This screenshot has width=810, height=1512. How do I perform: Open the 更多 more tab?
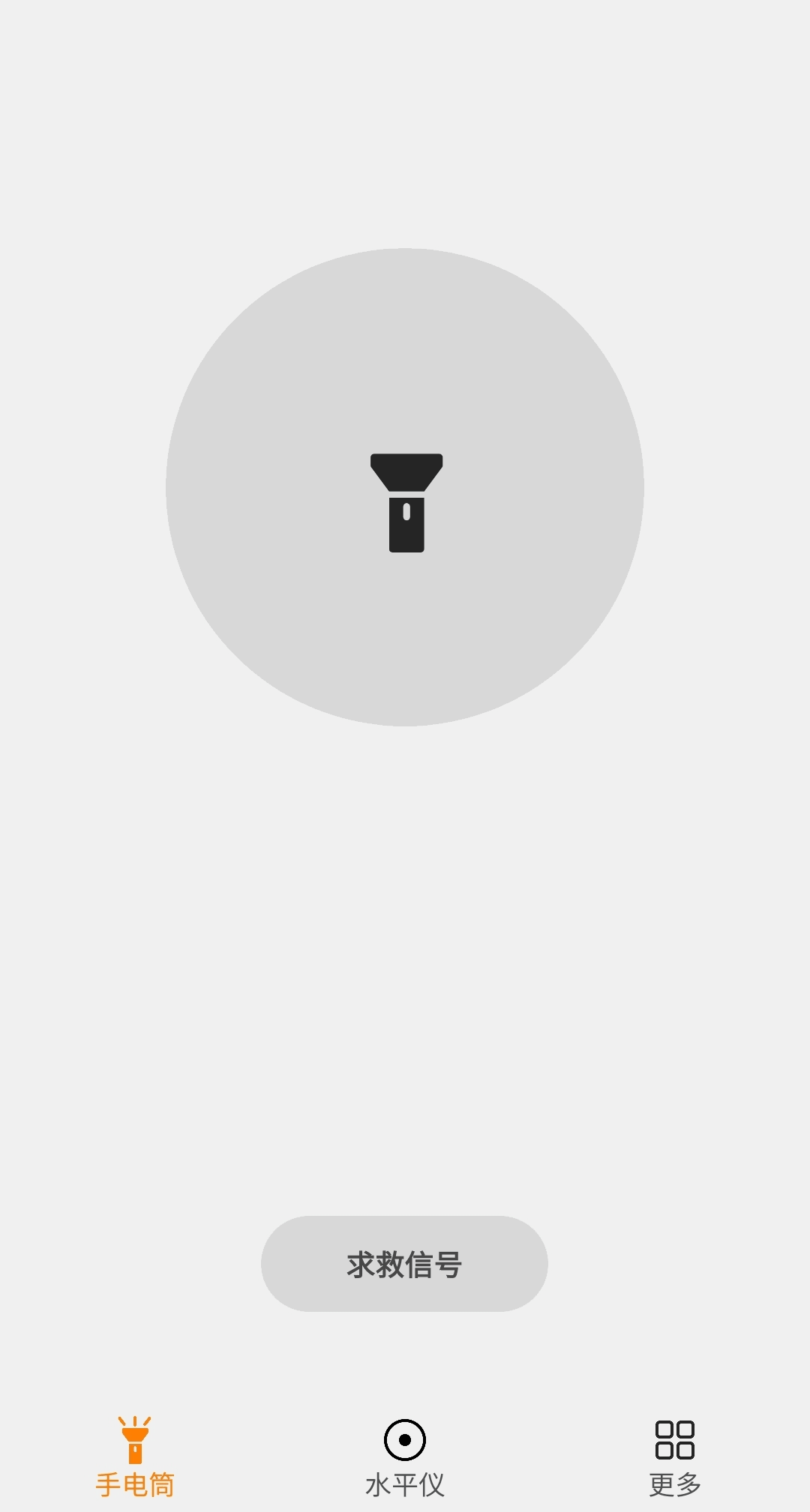coord(674,1457)
